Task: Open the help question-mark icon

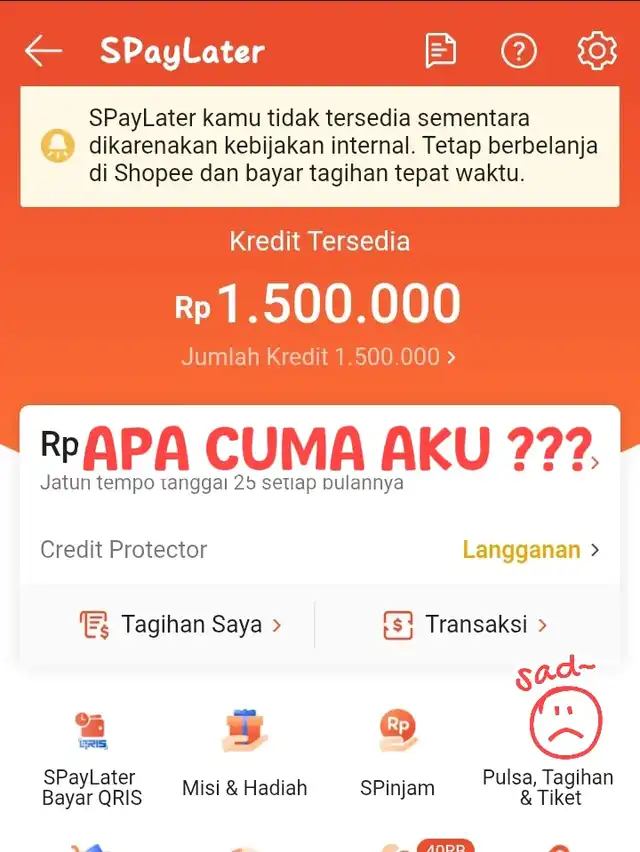Action: [519, 51]
